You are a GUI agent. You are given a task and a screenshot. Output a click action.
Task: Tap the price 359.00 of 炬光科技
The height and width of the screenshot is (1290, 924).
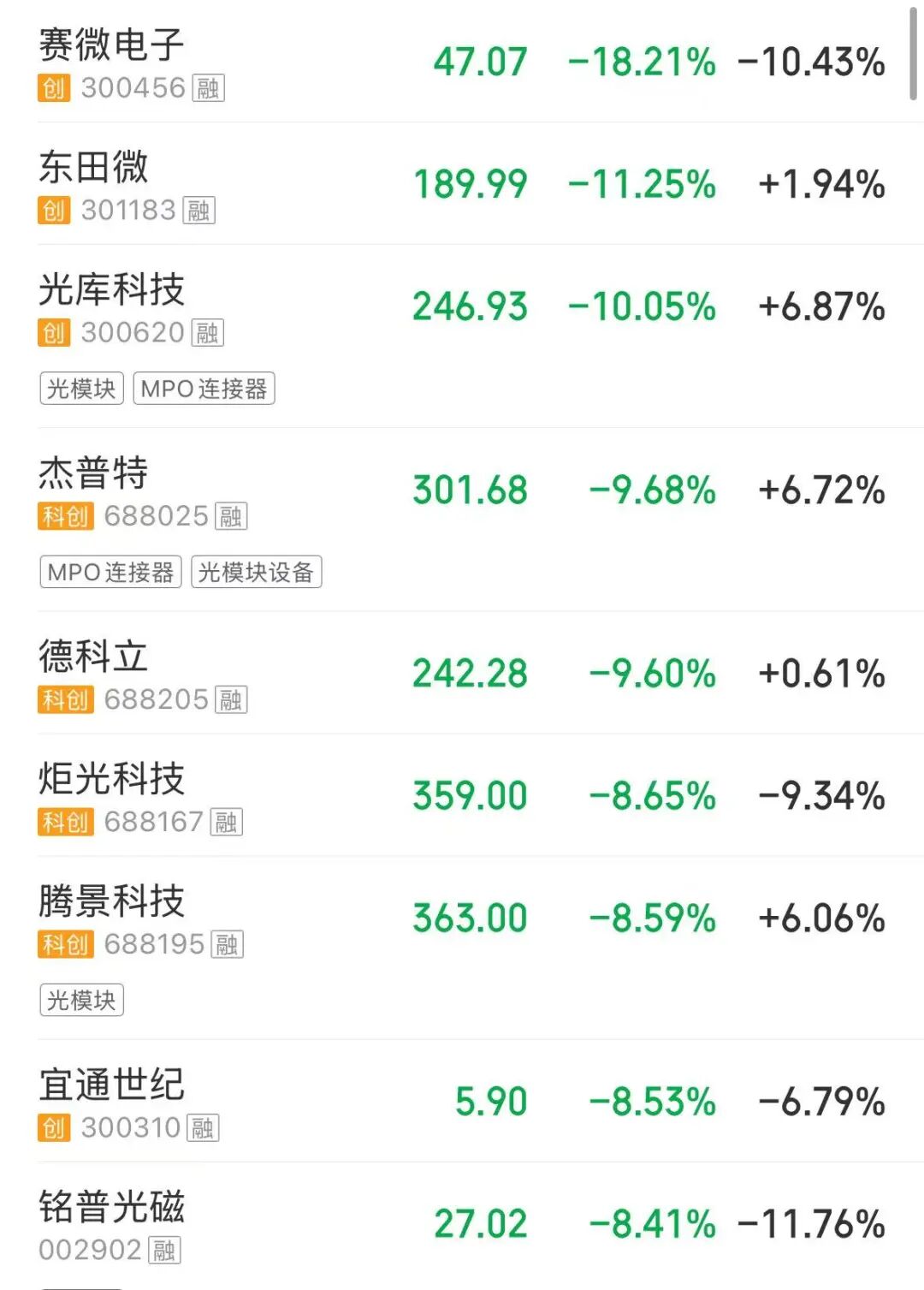click(467, 794)
